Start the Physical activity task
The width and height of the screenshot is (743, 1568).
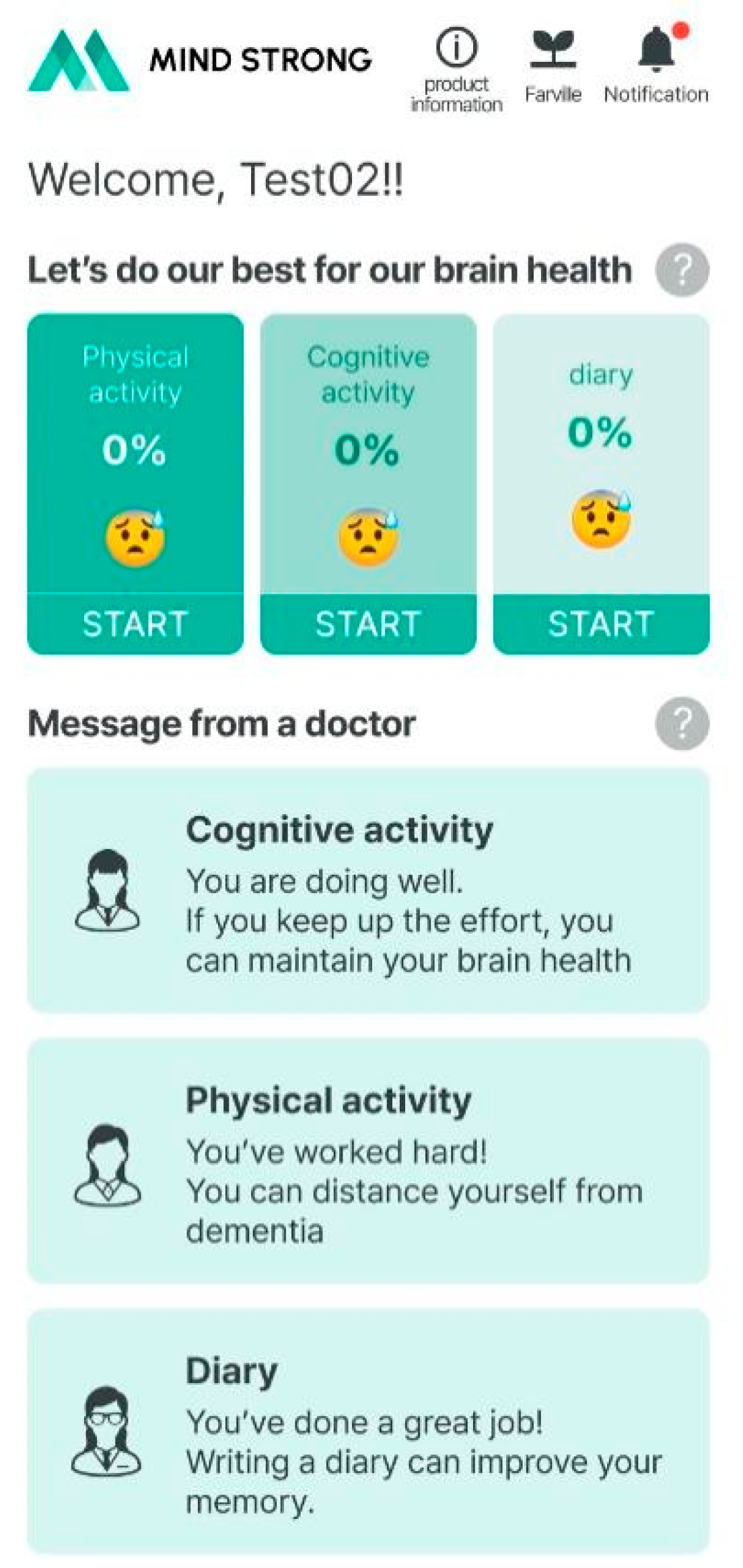[x=135, y=623]
